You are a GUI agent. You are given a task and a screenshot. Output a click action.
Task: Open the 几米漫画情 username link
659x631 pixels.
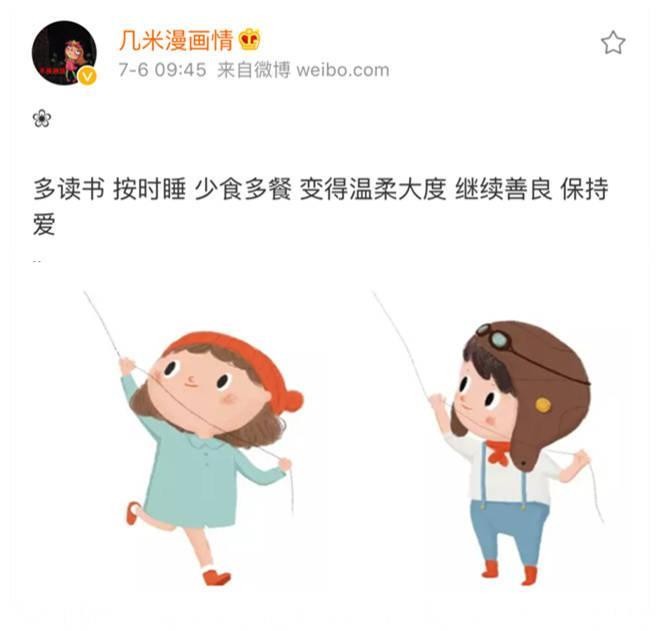click(174, 41)
